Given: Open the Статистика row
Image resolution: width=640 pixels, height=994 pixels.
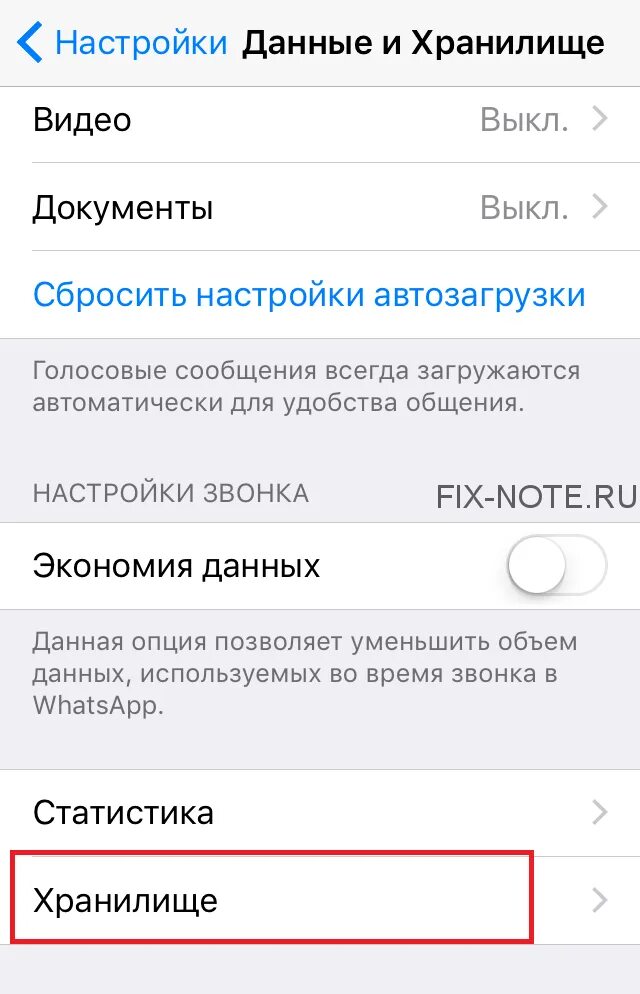Looking at the screenshot, I should 320,812.
